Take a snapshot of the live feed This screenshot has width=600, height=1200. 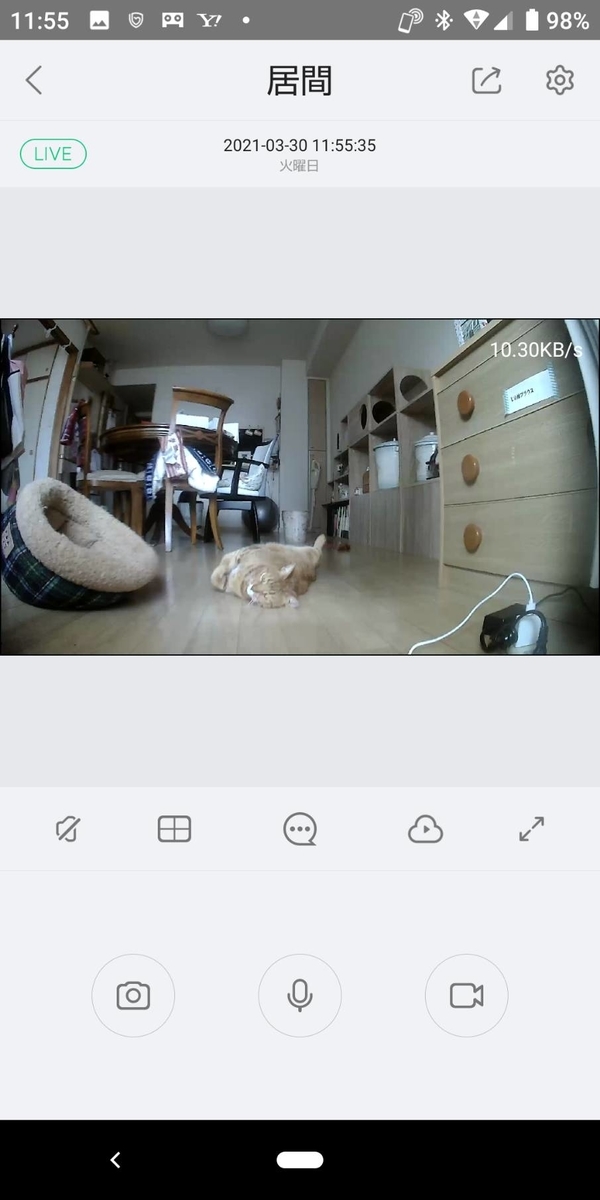click(x=133, y=995)
